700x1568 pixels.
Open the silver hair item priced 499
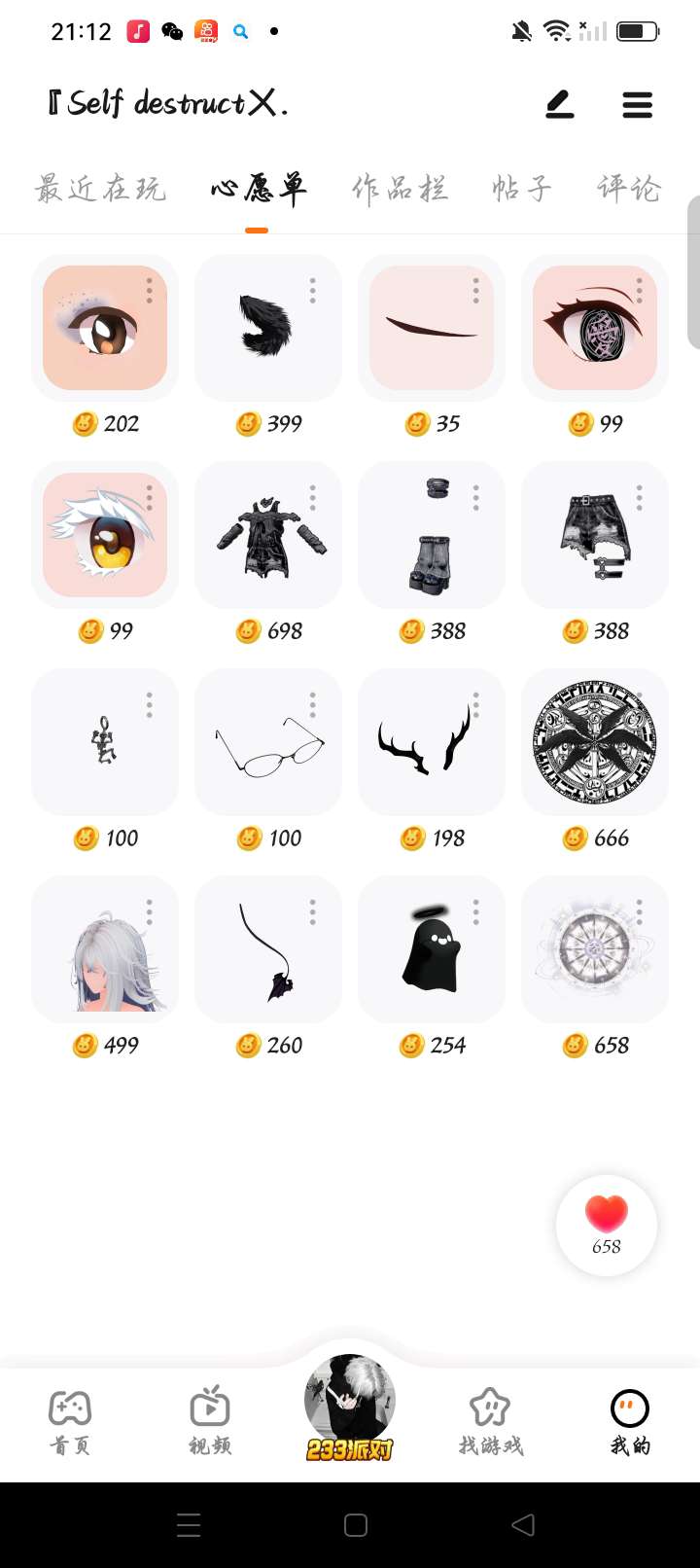coord(105,950)
